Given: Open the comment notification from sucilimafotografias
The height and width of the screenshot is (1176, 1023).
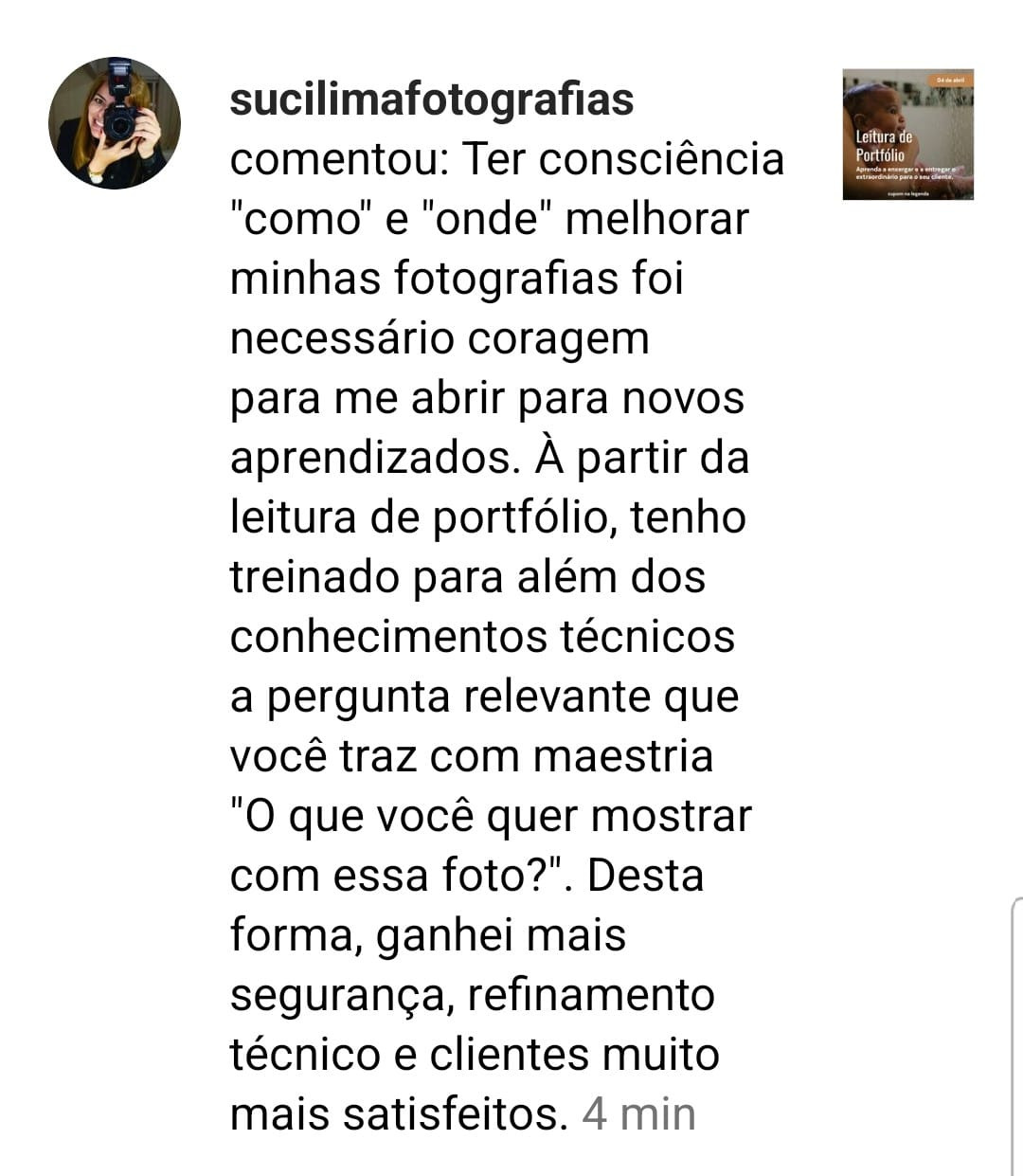Looking at the screenshot, I should coord(493,606).
